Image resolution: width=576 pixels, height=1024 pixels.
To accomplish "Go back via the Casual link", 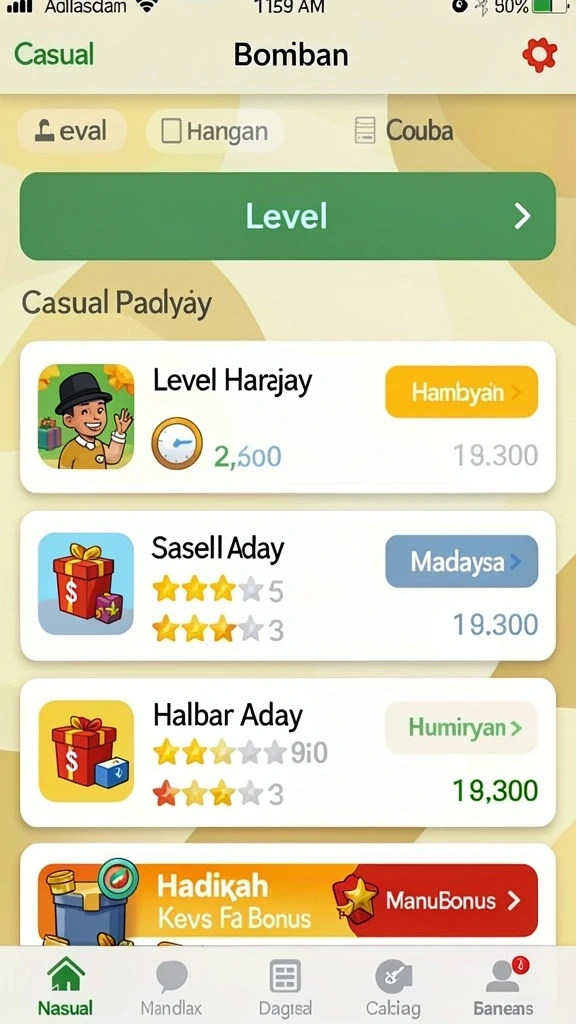I will (54, 54).
